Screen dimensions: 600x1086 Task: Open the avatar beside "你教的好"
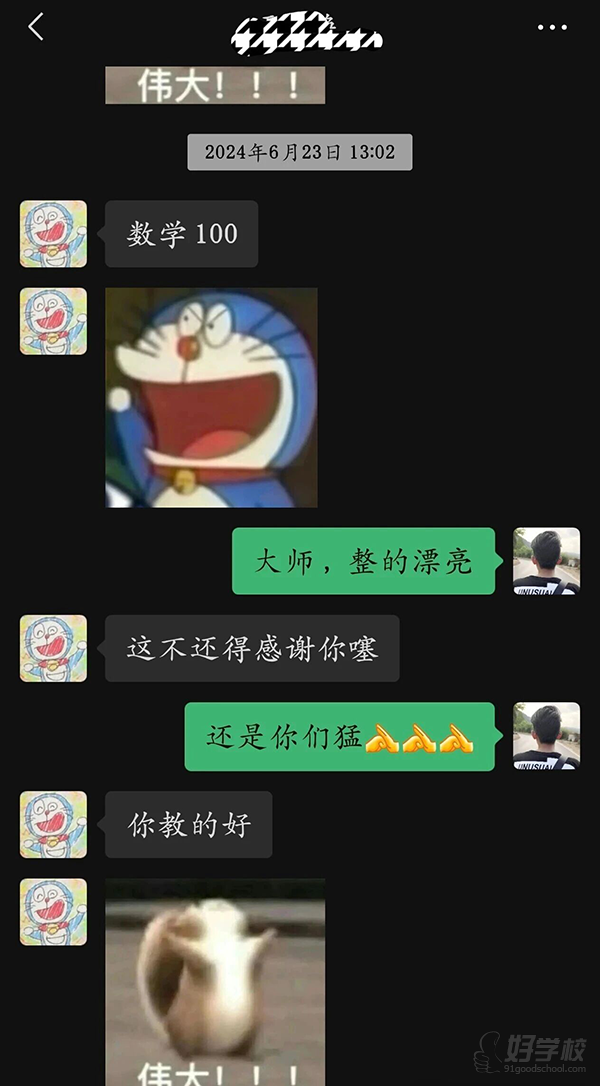click(x=53, y=825)
